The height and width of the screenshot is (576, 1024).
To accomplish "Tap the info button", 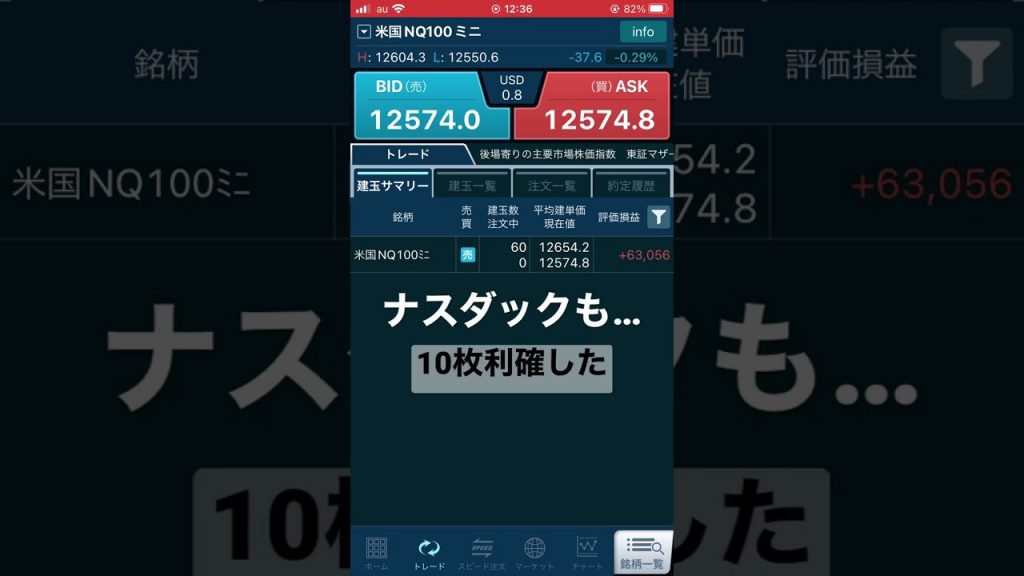I will [642, 32].
